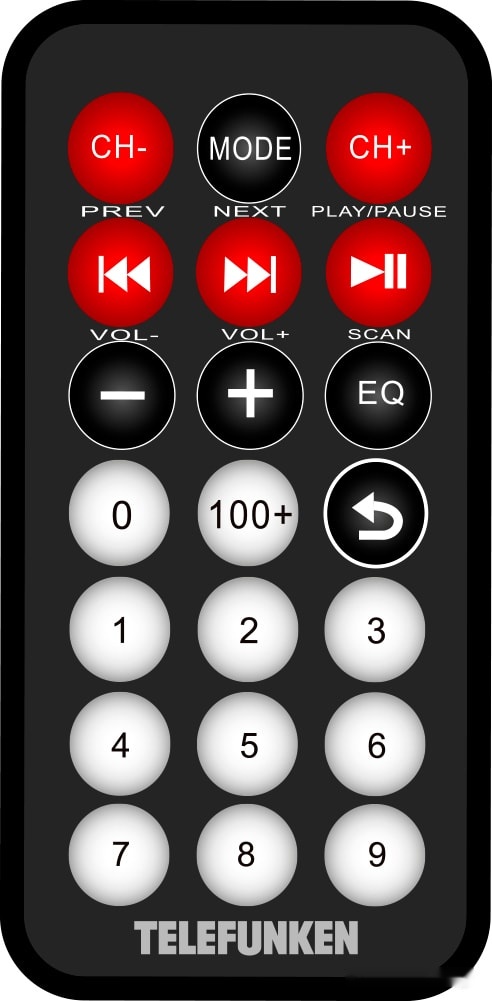492x1001 pixels.
Task: Tap the 2 number key
Action: pos(248,630)
